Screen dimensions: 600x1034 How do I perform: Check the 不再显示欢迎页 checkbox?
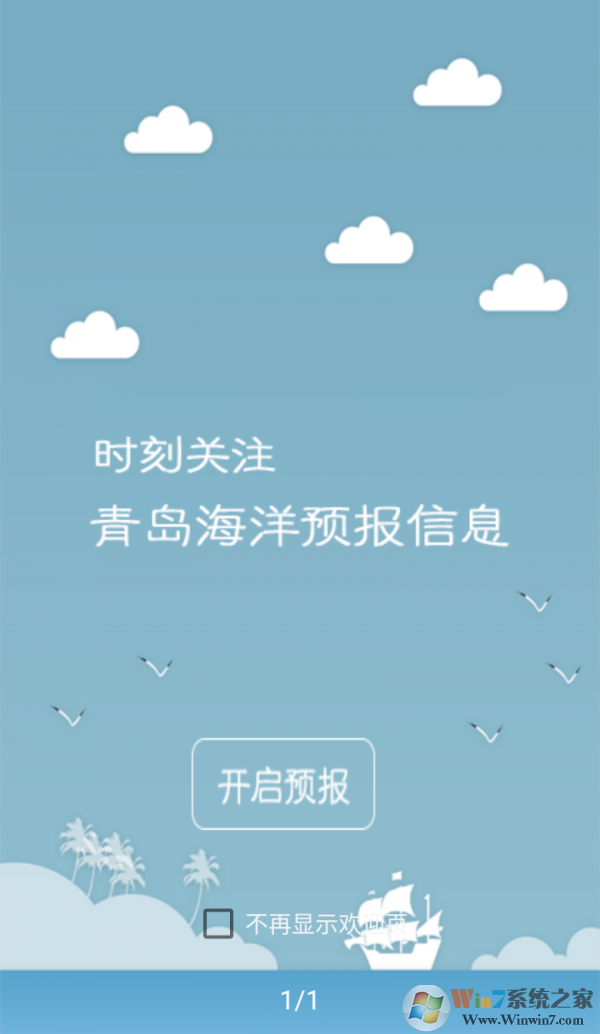218,924
